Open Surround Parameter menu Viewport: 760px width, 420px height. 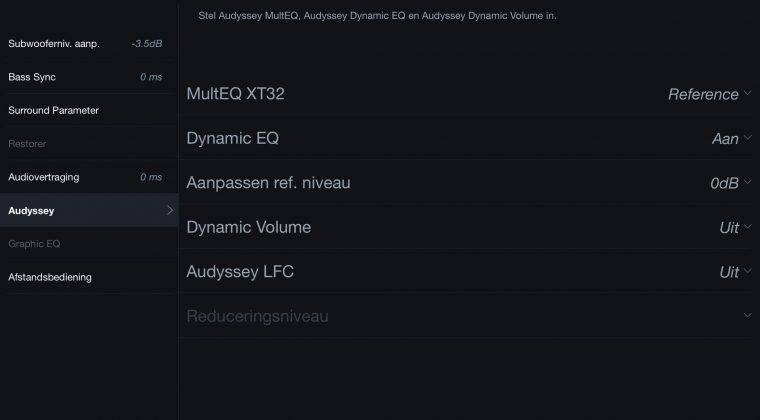[x=88, y=110]
